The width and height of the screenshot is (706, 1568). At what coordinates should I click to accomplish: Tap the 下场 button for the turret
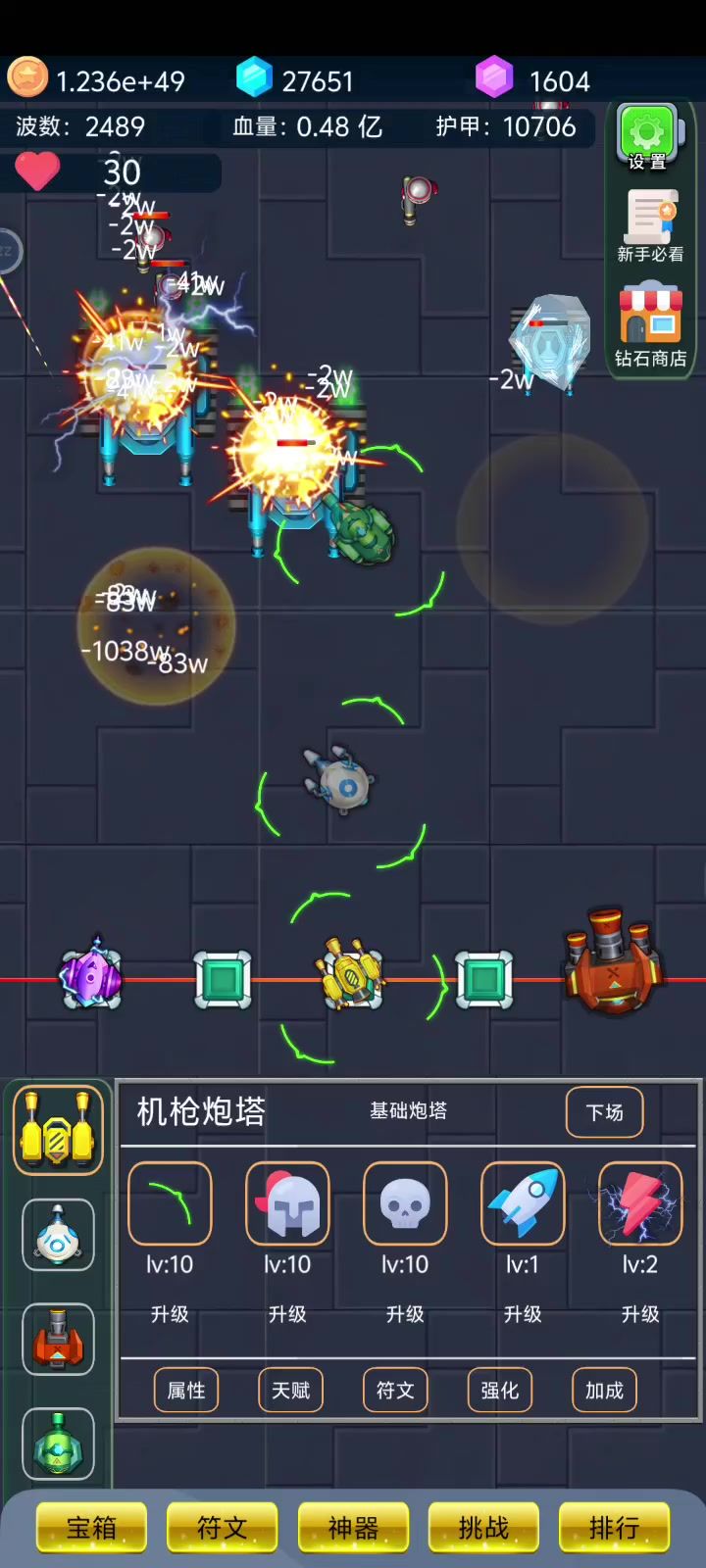[x=604, y=1112]
